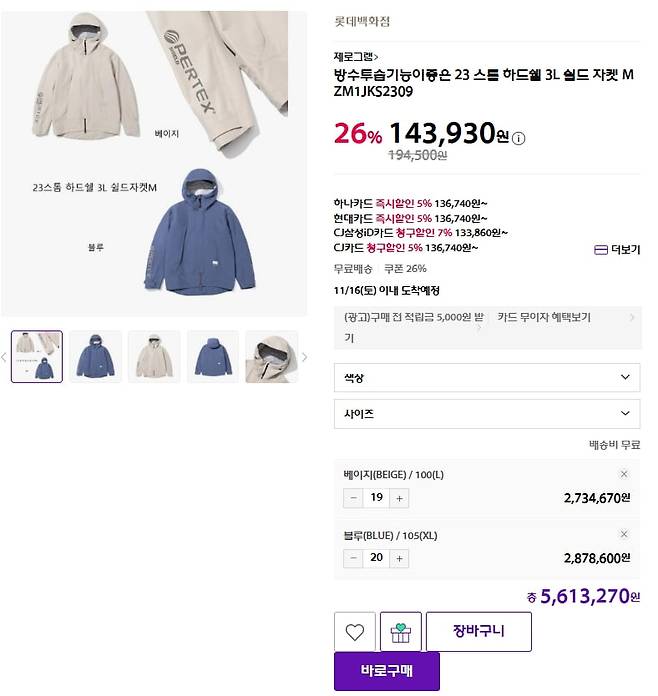Remove the 블루(BLUE) / 105(XL) option
This screenshot has height=696, width=658.
(625, 535)
